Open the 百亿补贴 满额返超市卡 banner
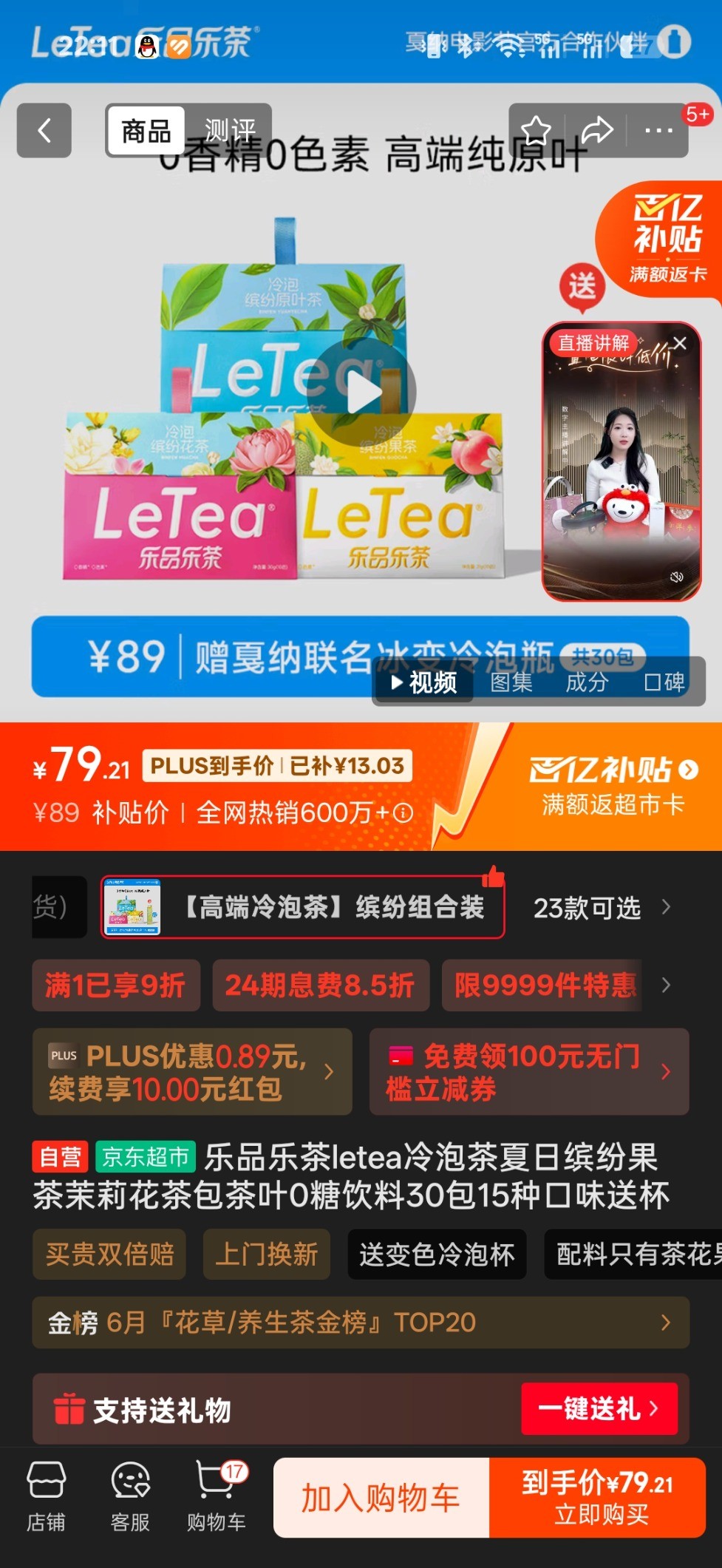Image resolution: width=722 pixels, height=1568 pixels. click(613, 787)
